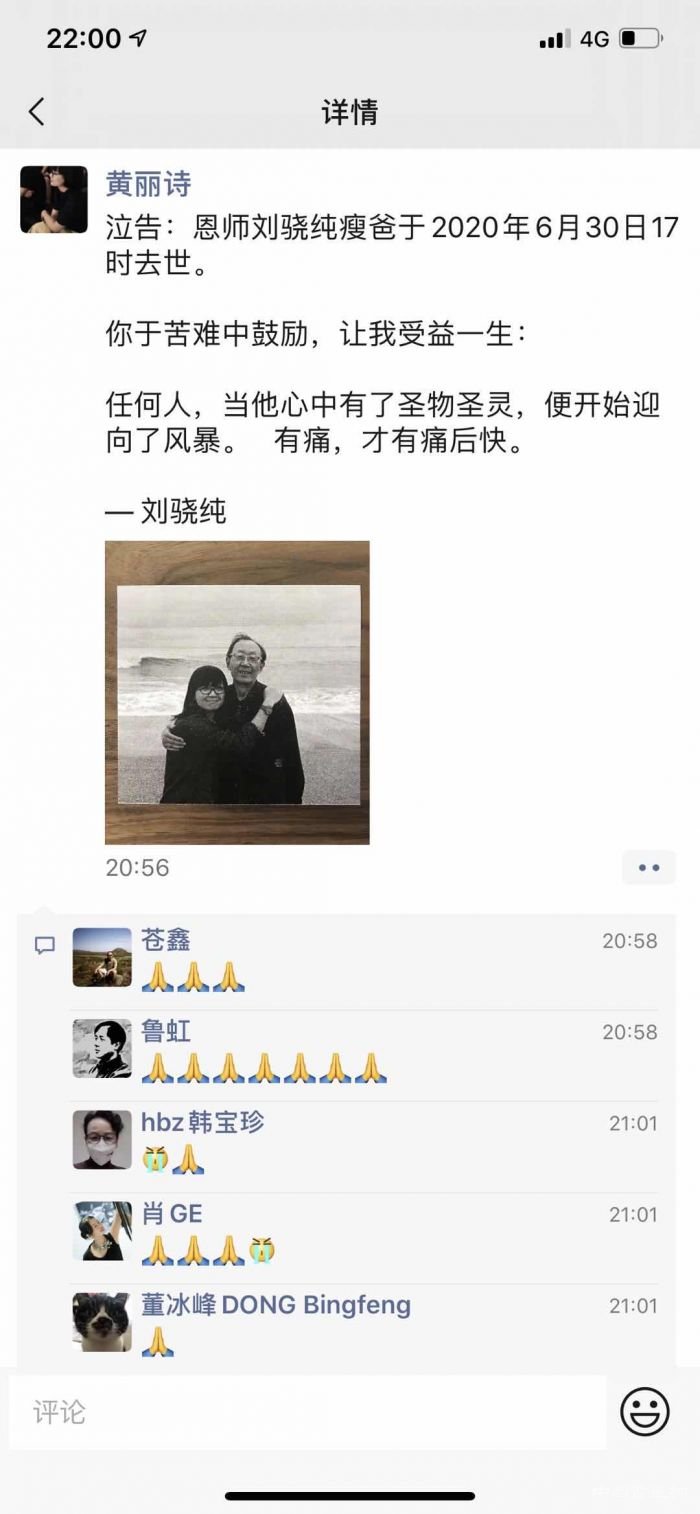Tap 鲁虹's avatar in the comments
Viewport: 700px width, 1514px height.
coord(102,1048)
